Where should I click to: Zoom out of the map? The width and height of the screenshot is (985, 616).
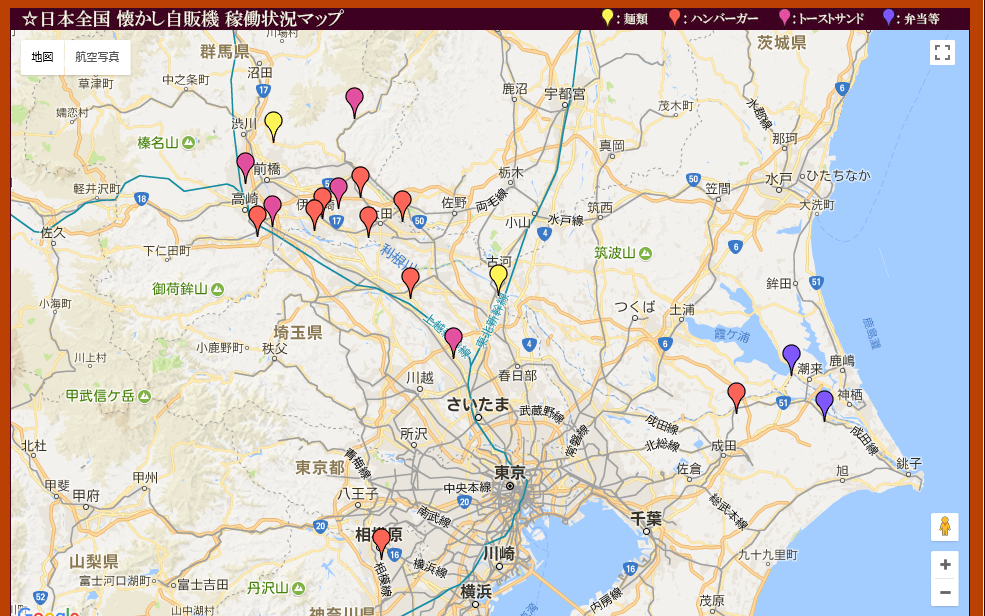[x=944, y=592]
